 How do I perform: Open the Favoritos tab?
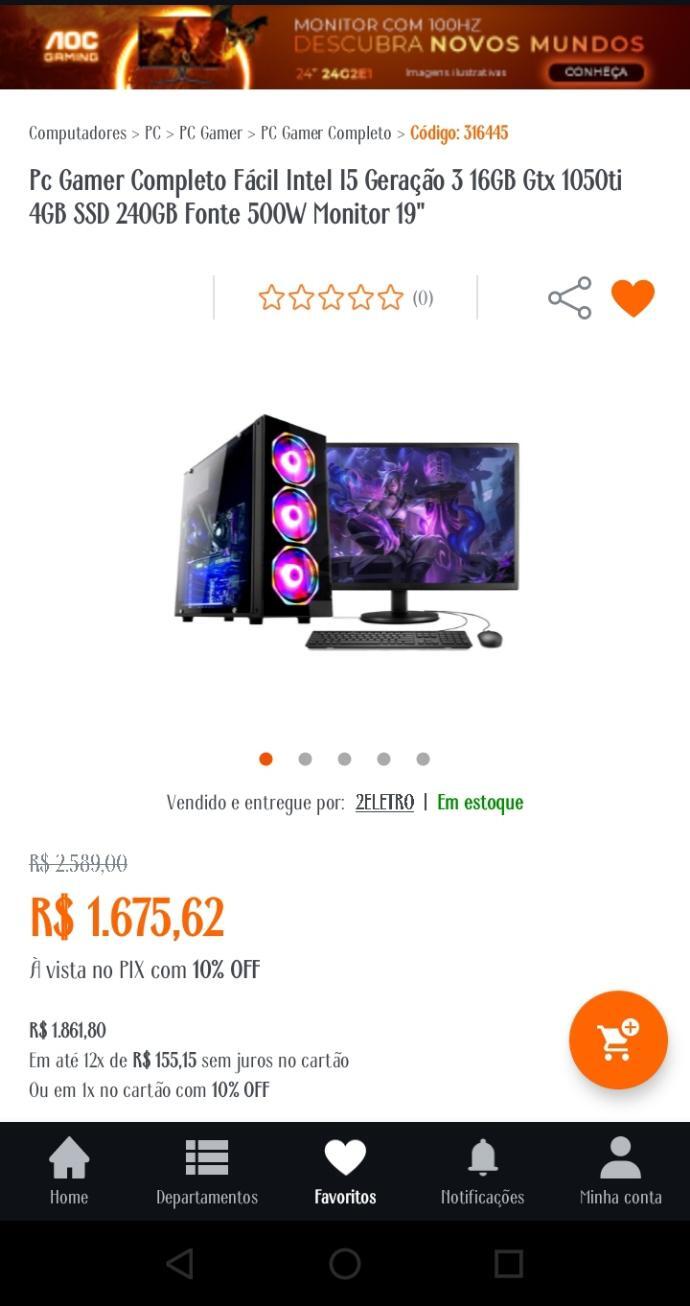[x=345, y=1171]
